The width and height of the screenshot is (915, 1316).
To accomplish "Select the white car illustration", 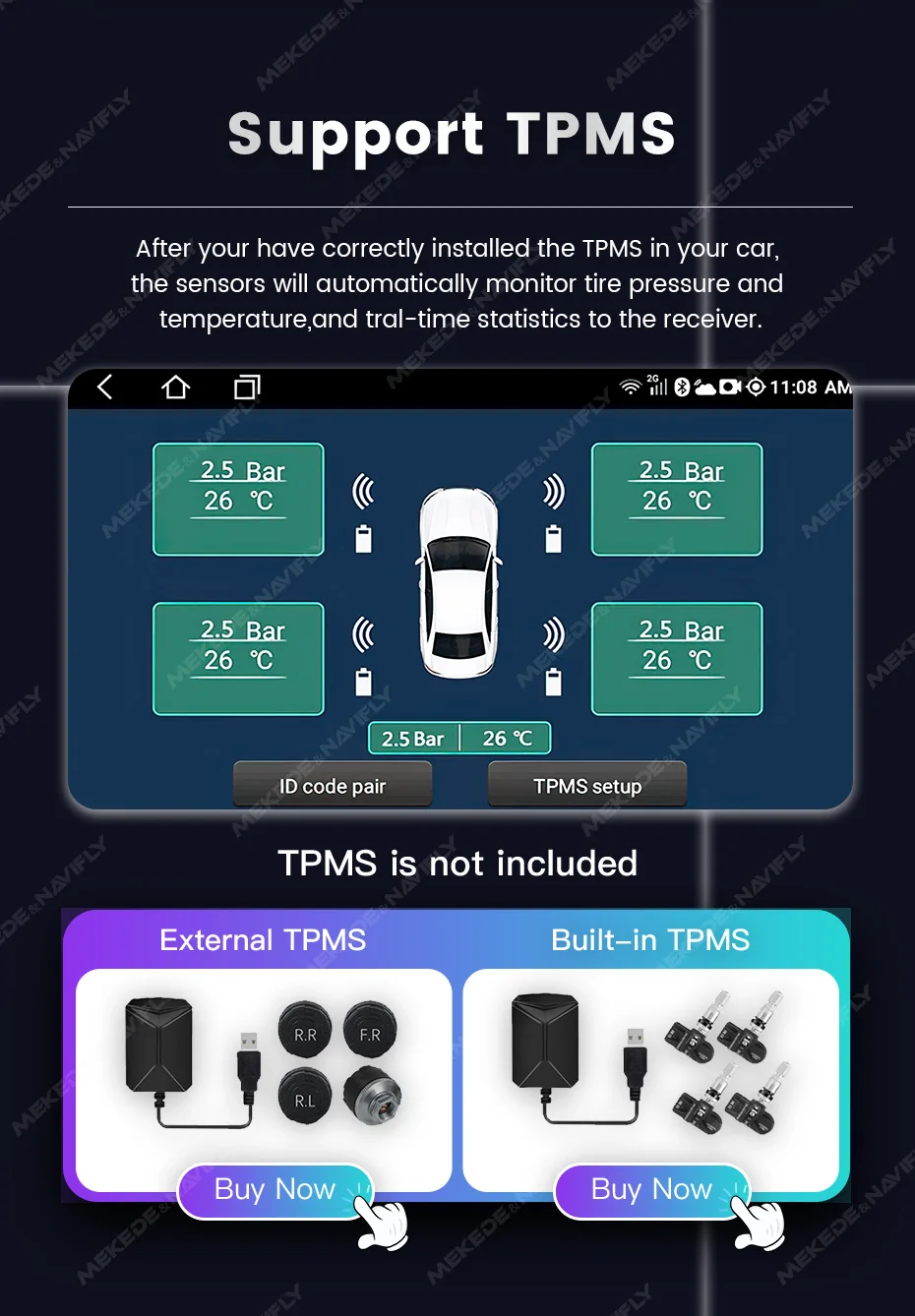I will pos(458,580).
